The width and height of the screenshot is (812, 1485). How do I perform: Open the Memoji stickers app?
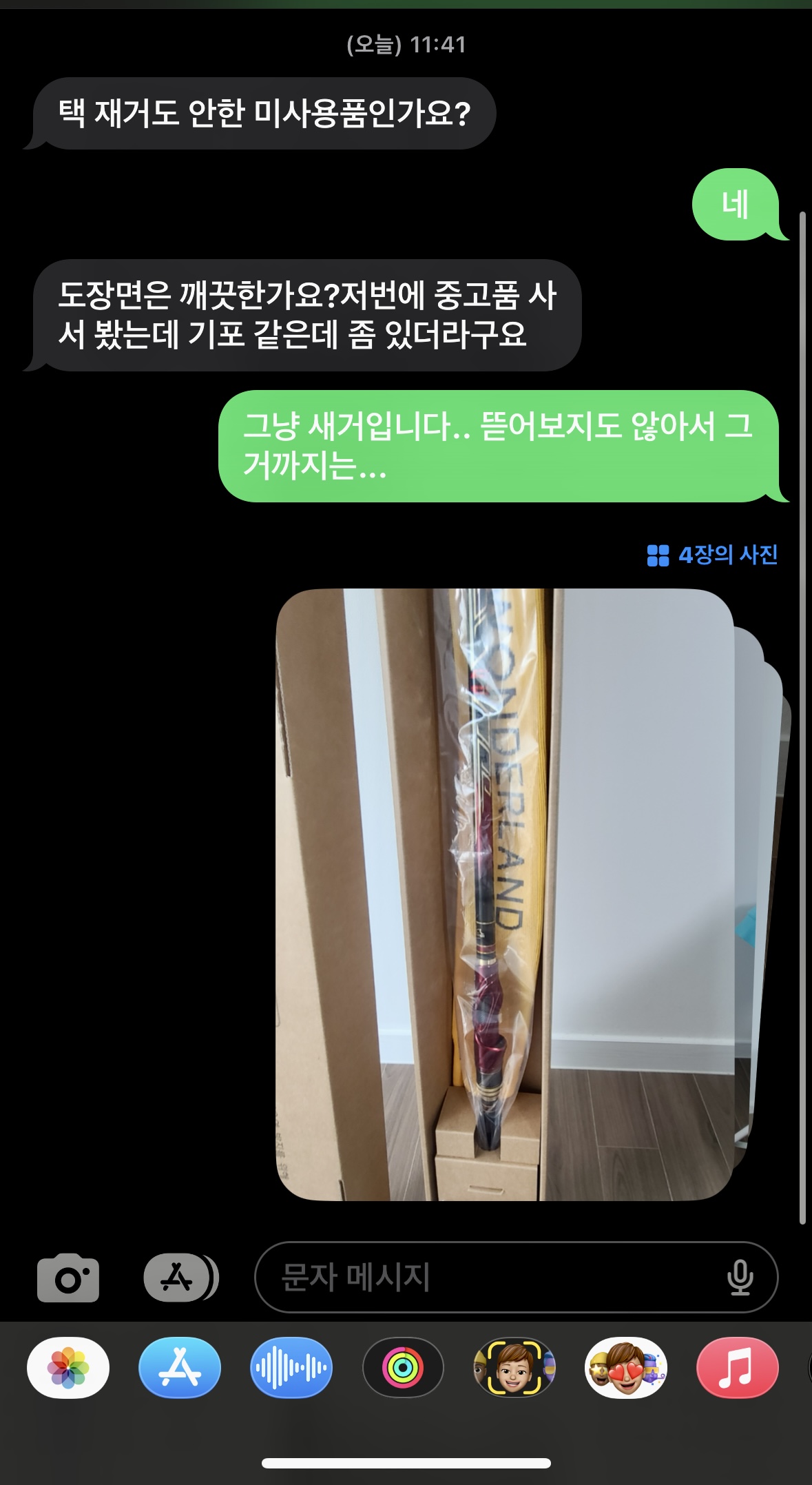coord(626,1368)
